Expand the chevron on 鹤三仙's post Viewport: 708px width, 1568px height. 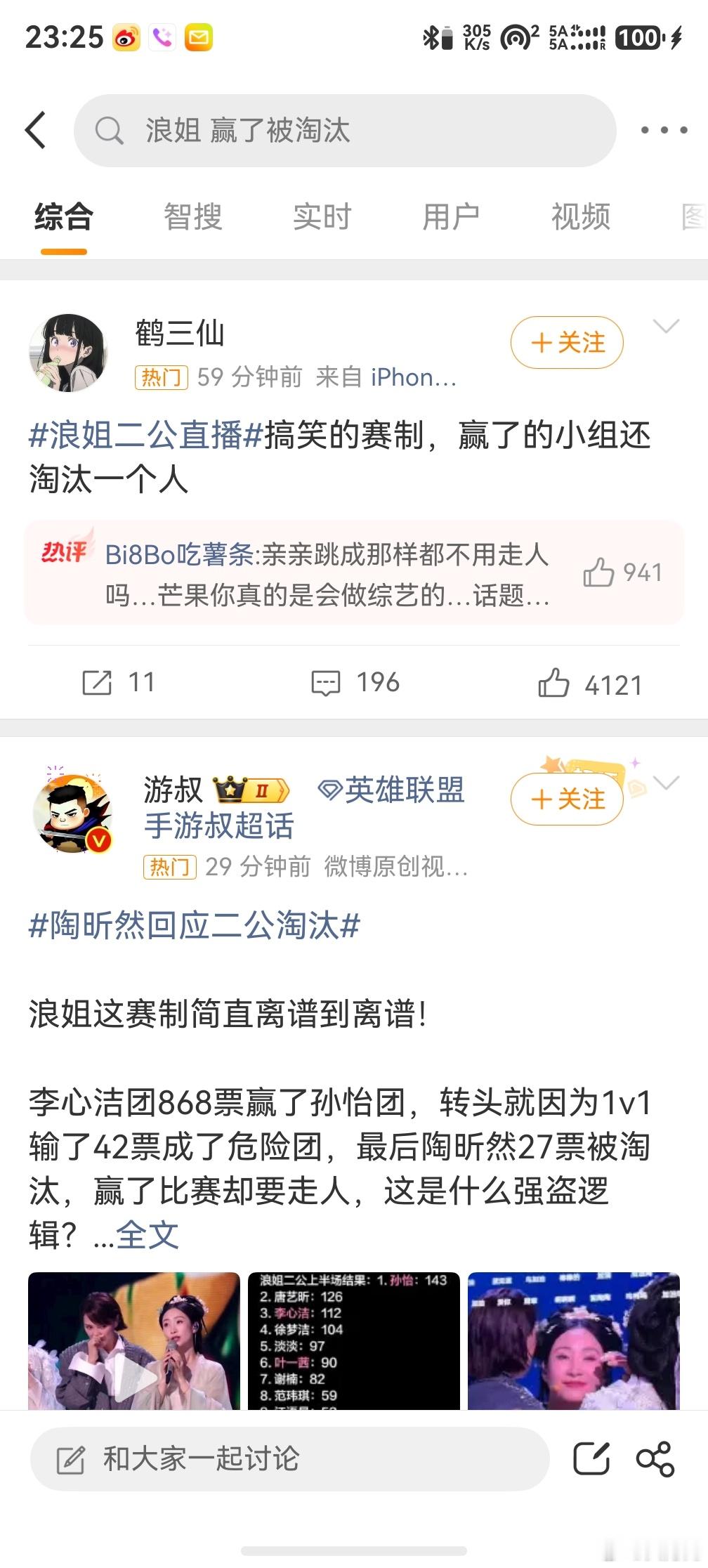point(666,325)
